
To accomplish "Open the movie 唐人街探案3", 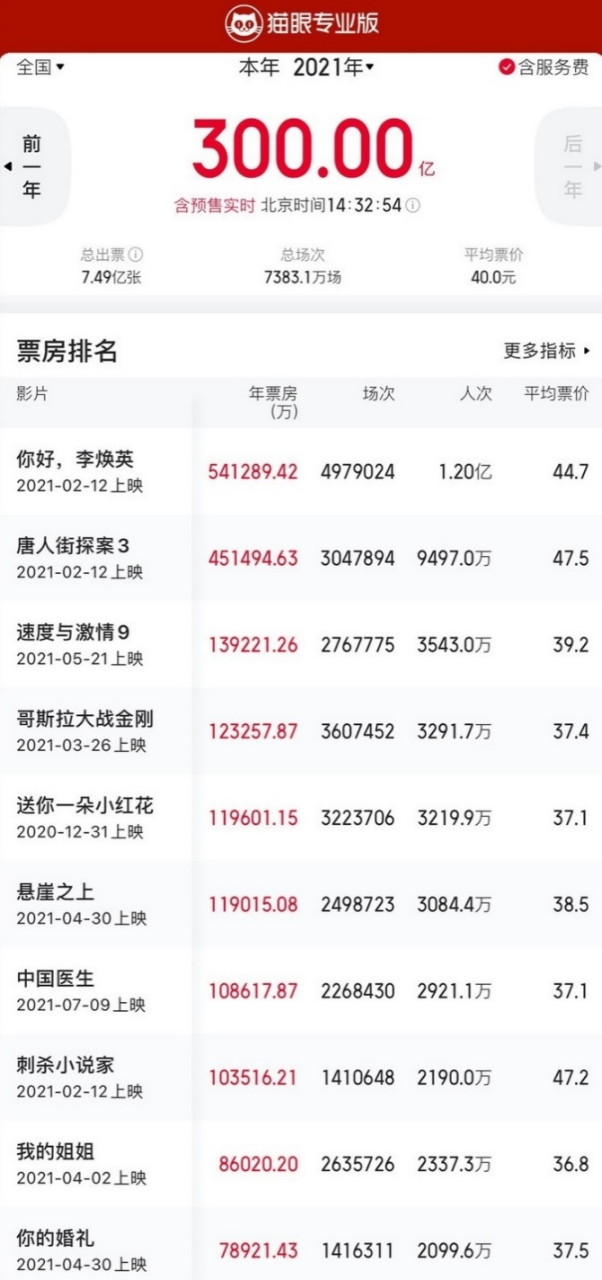I will (301, 558).
